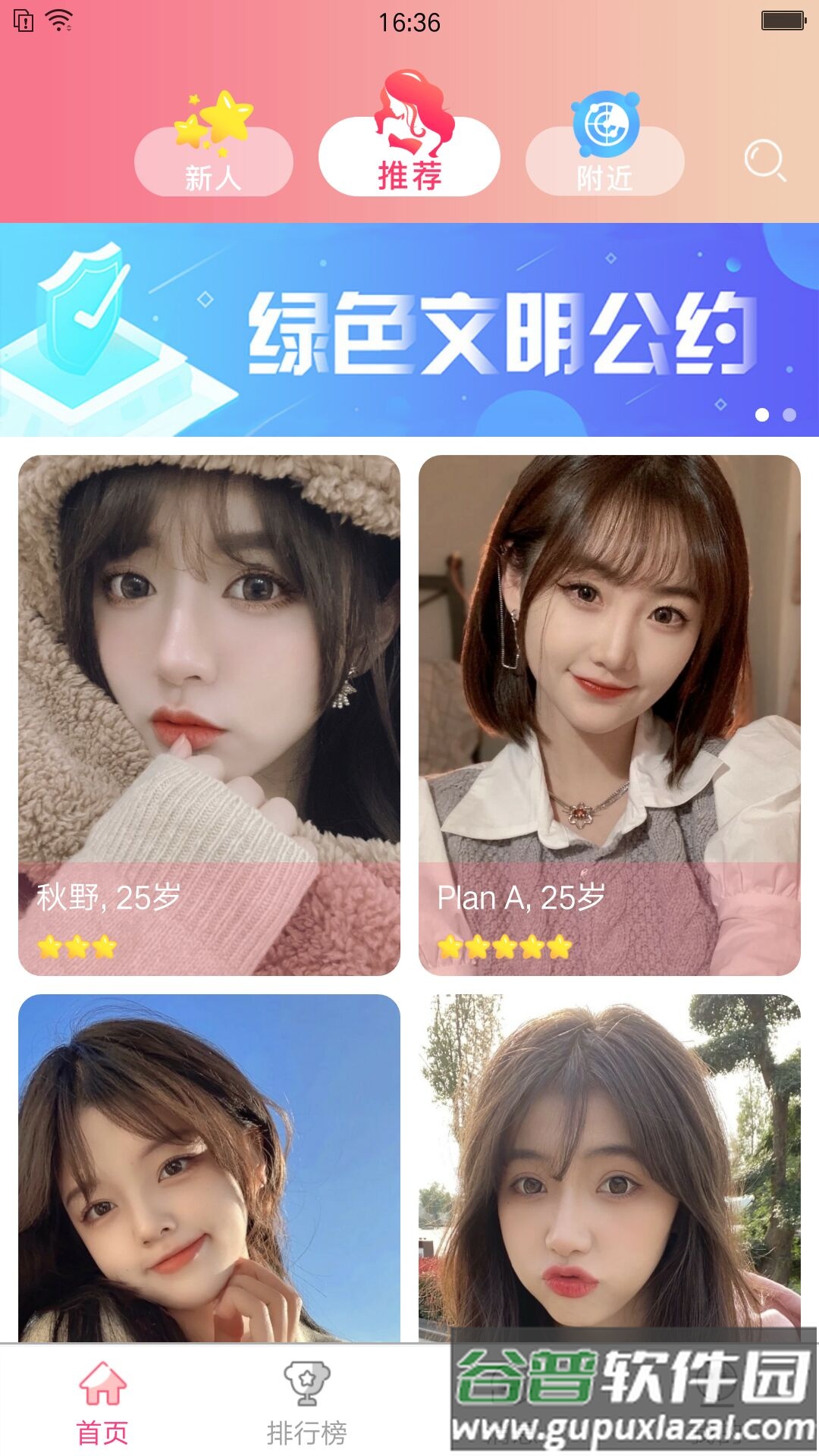Screen dimensions: 819x1456
Task: Click the bottom-left girl's photo thumbnail
Action: coord(207,1168)
